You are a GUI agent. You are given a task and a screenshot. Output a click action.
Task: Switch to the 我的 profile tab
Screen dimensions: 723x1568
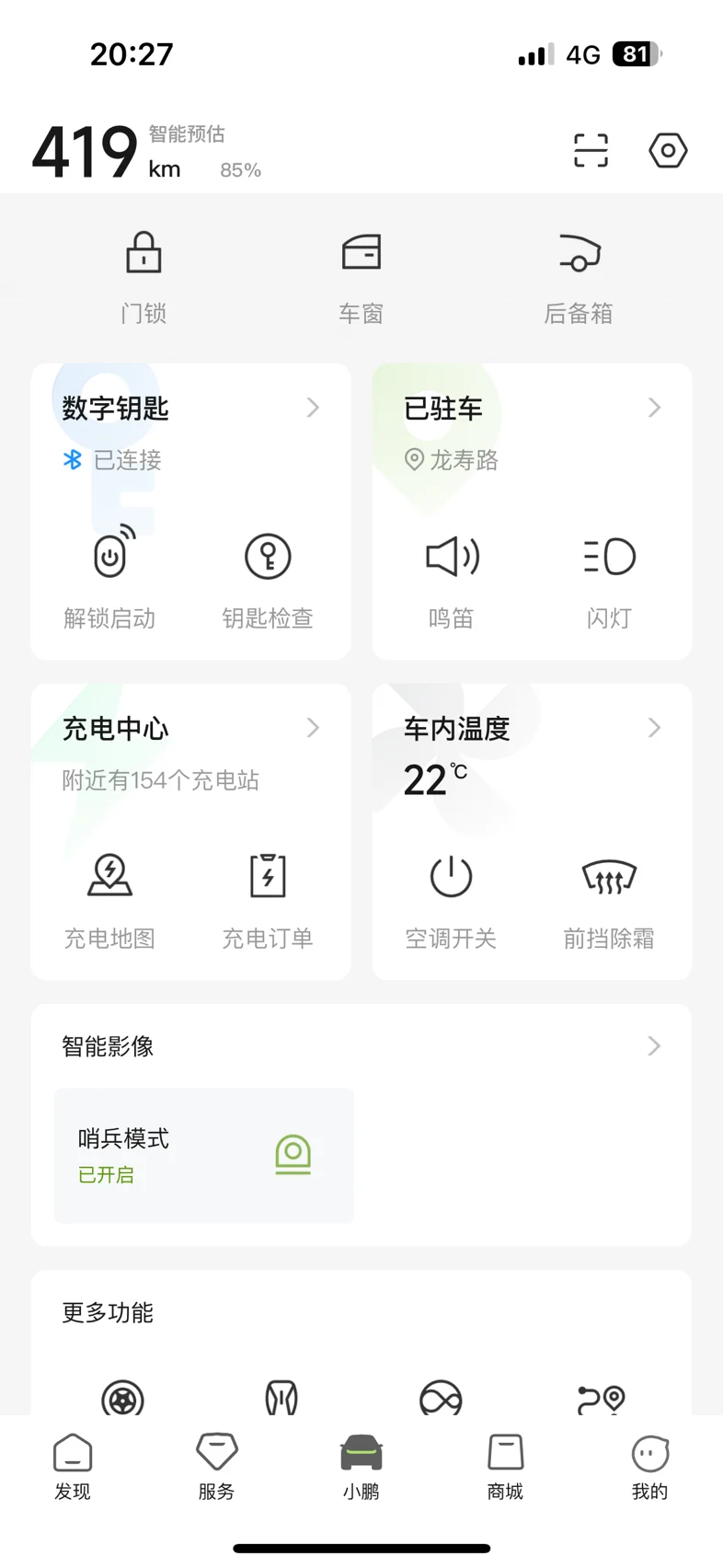[x=649, y=1467]
